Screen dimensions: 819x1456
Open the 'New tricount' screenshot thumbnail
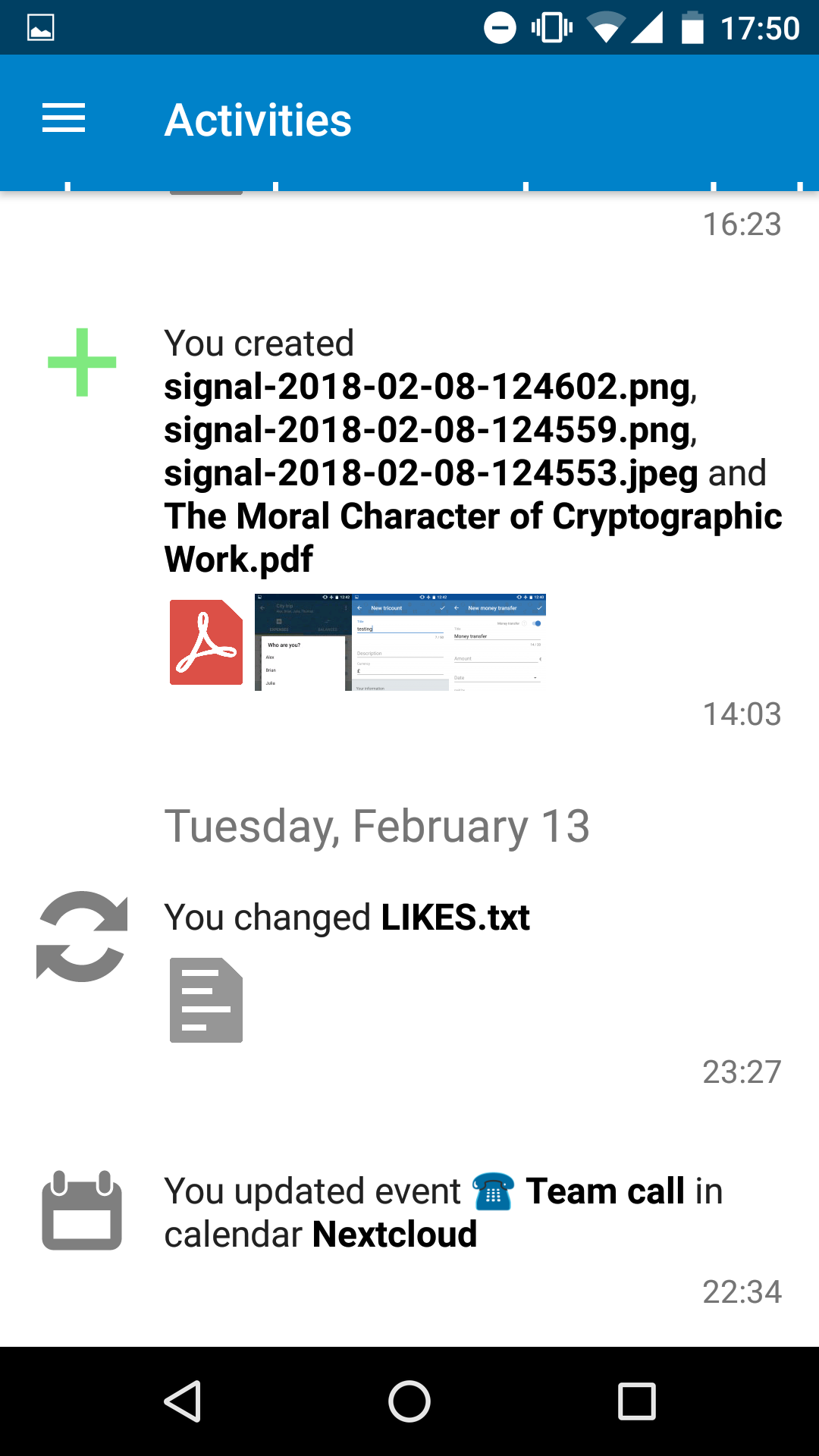pyautogui.click(x=400, y=642)
